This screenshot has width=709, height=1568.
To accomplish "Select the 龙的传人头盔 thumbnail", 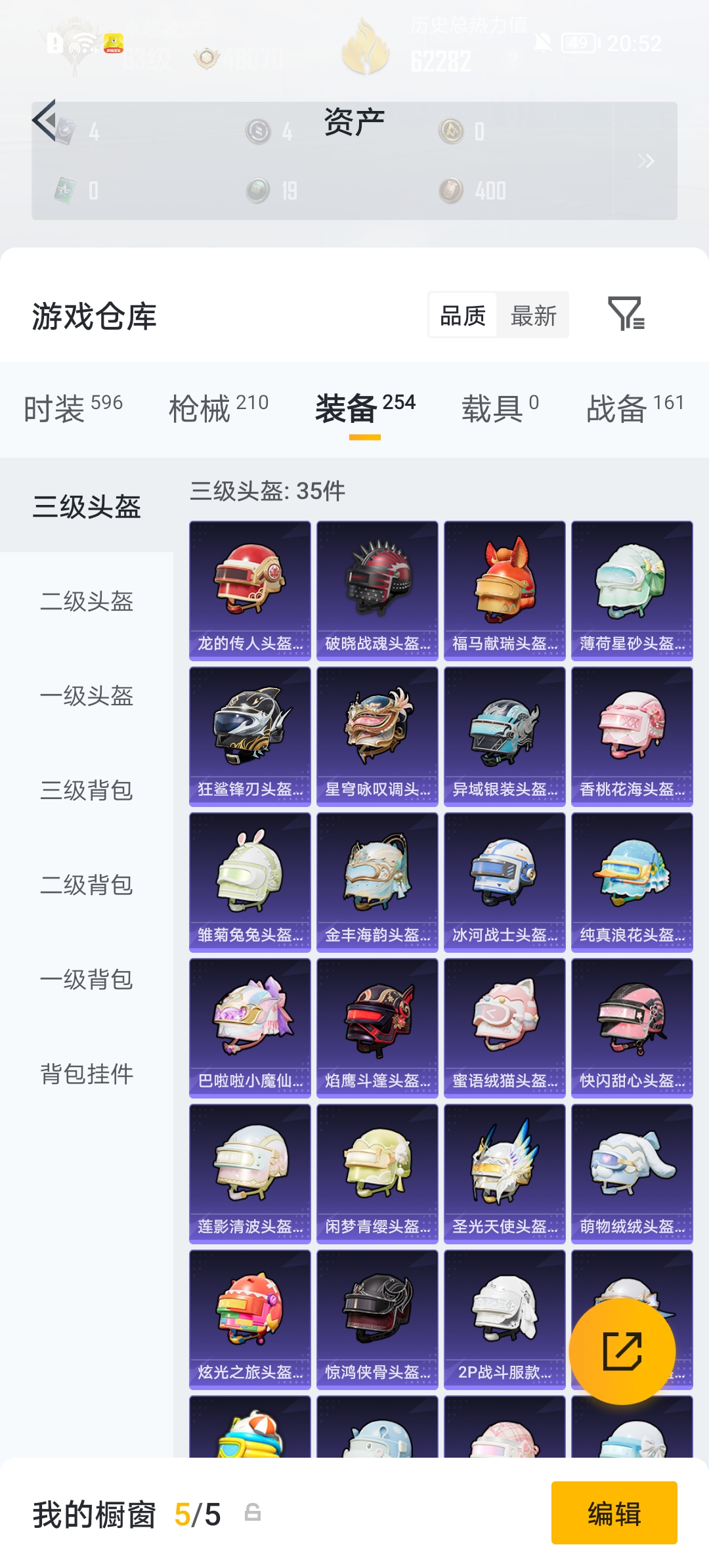I will tap(249, 589).
